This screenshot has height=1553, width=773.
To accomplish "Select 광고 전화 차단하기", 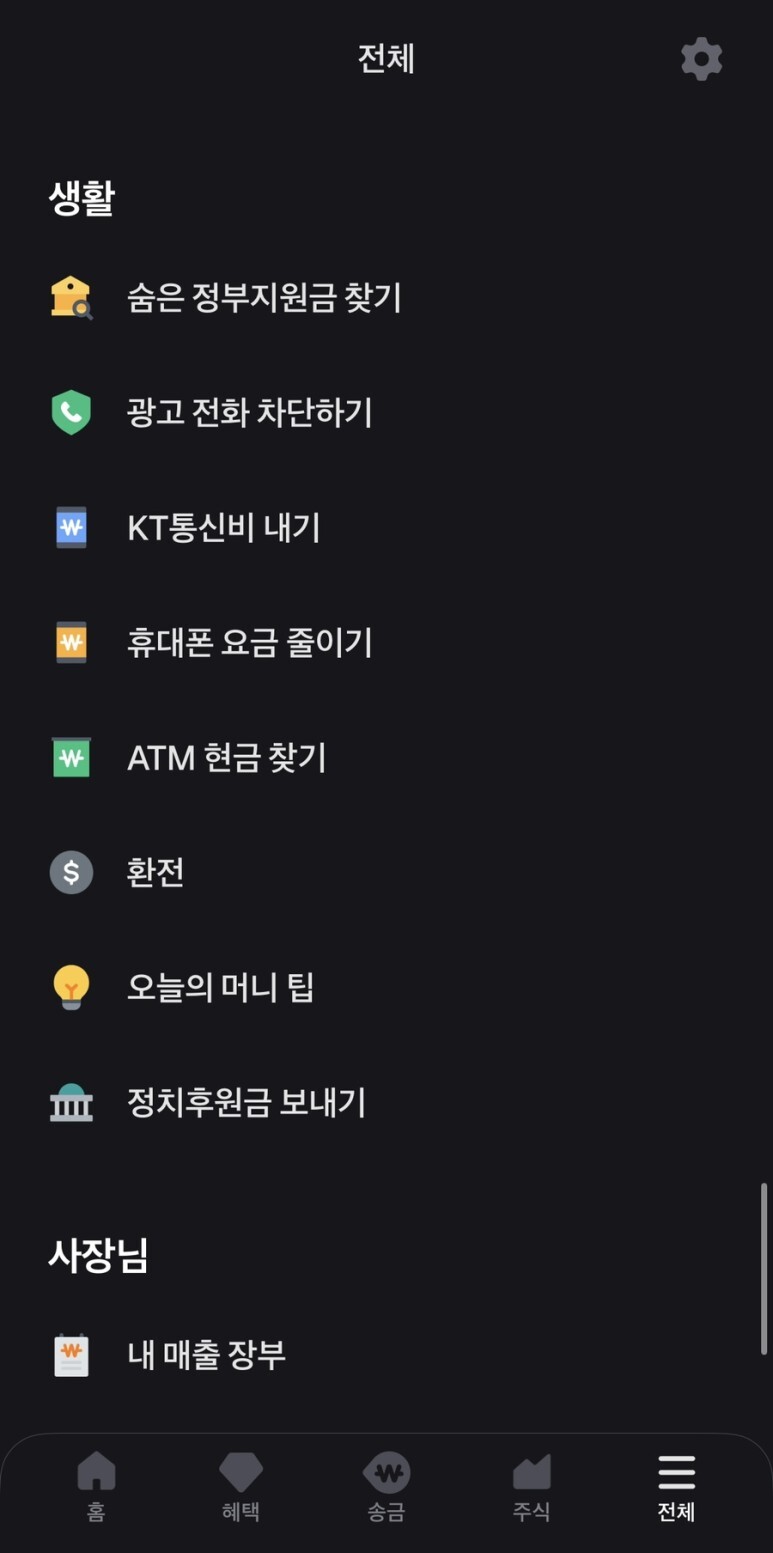I will click(x=386, y=412).
